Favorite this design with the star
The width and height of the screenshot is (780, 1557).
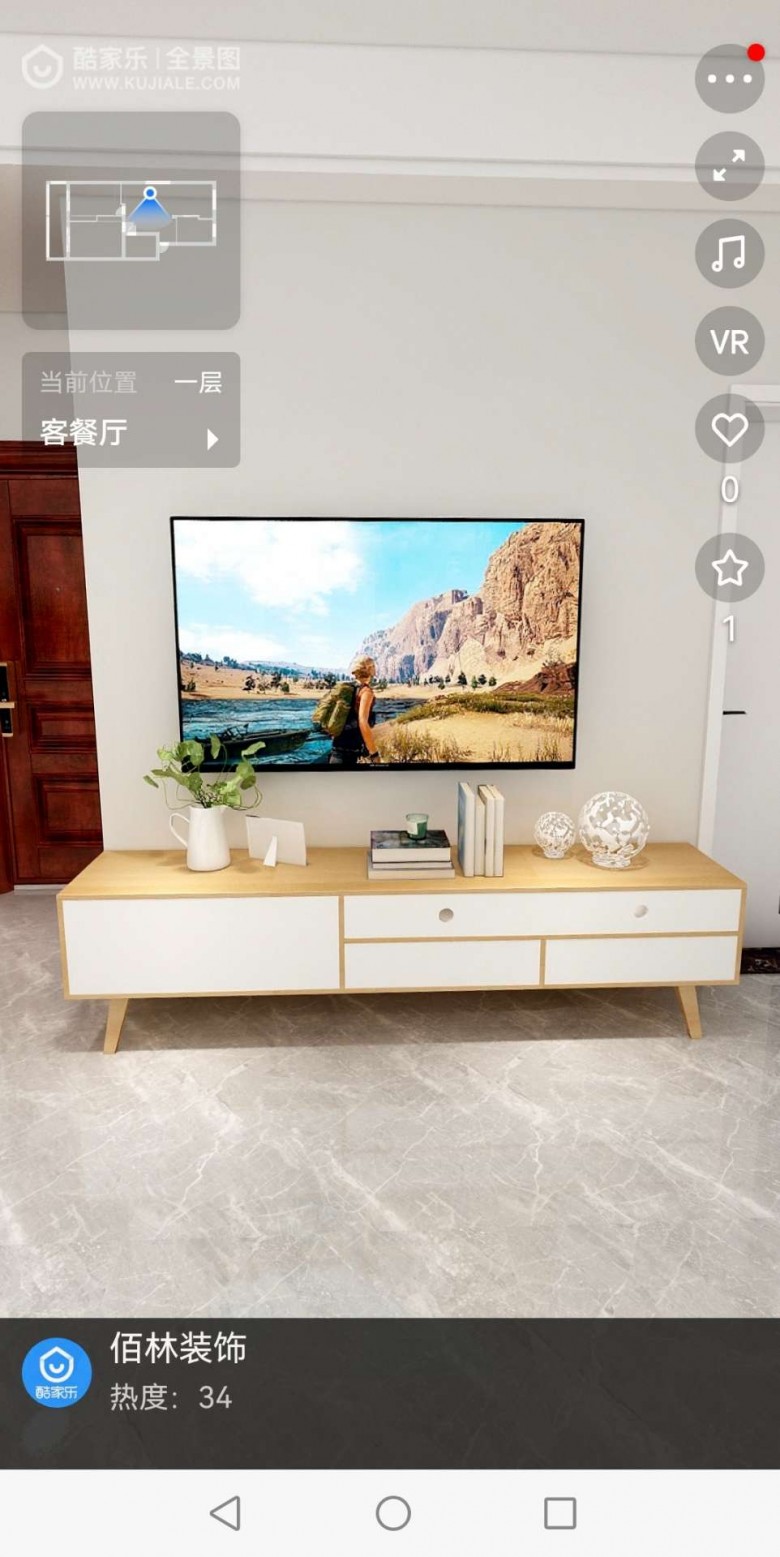729,568
